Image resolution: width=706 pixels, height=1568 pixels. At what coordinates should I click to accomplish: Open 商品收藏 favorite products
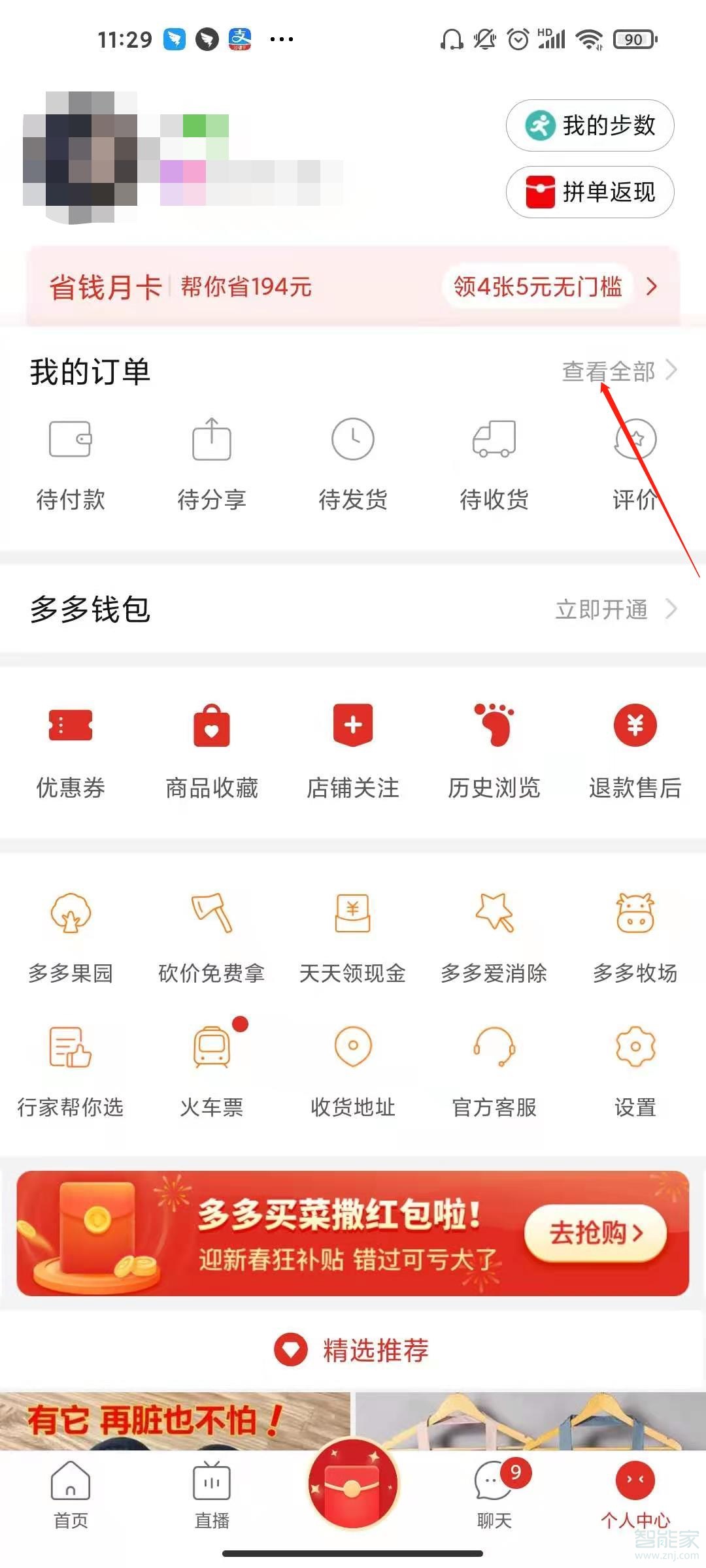pyautogui.click(x=211, y=750)
